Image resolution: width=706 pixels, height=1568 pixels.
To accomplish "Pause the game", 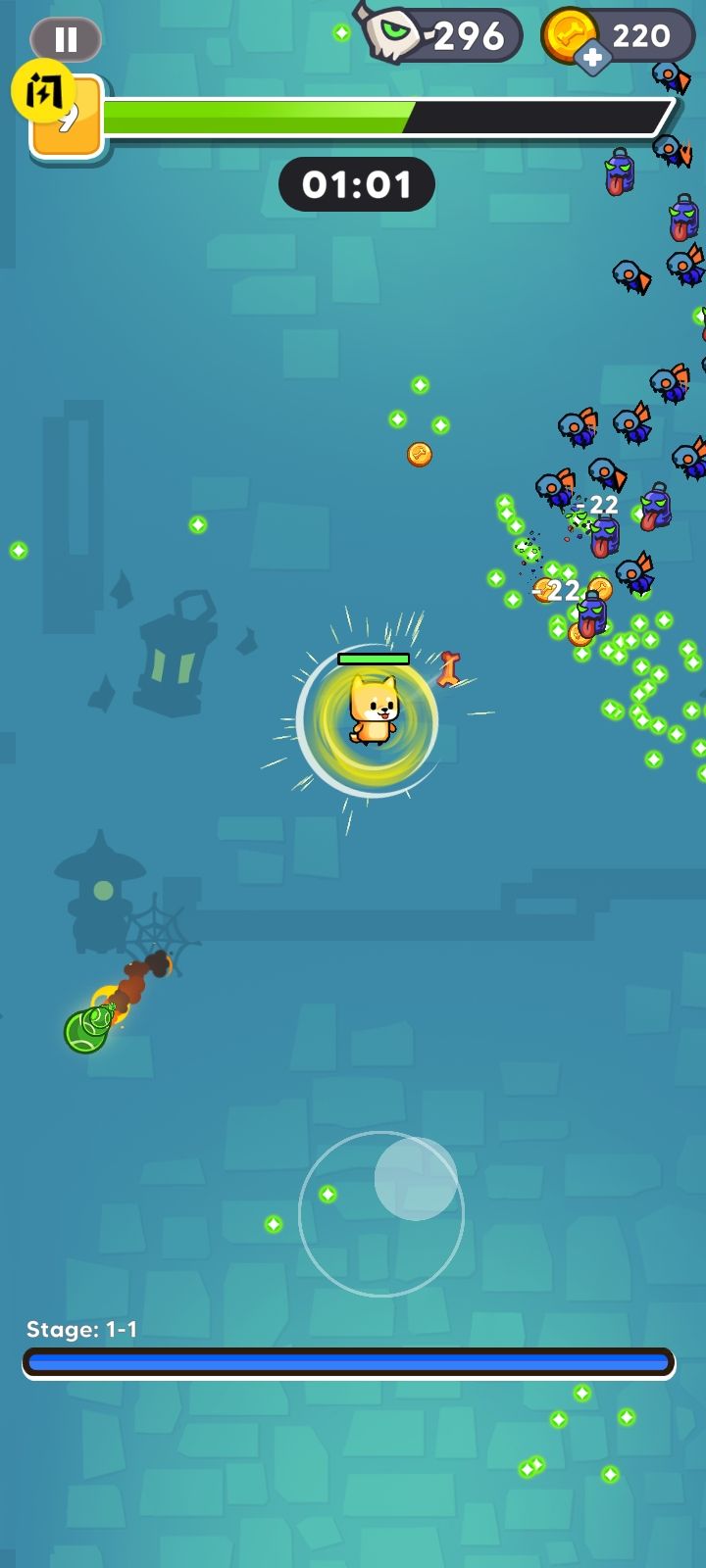I will (x=66, y=40).
